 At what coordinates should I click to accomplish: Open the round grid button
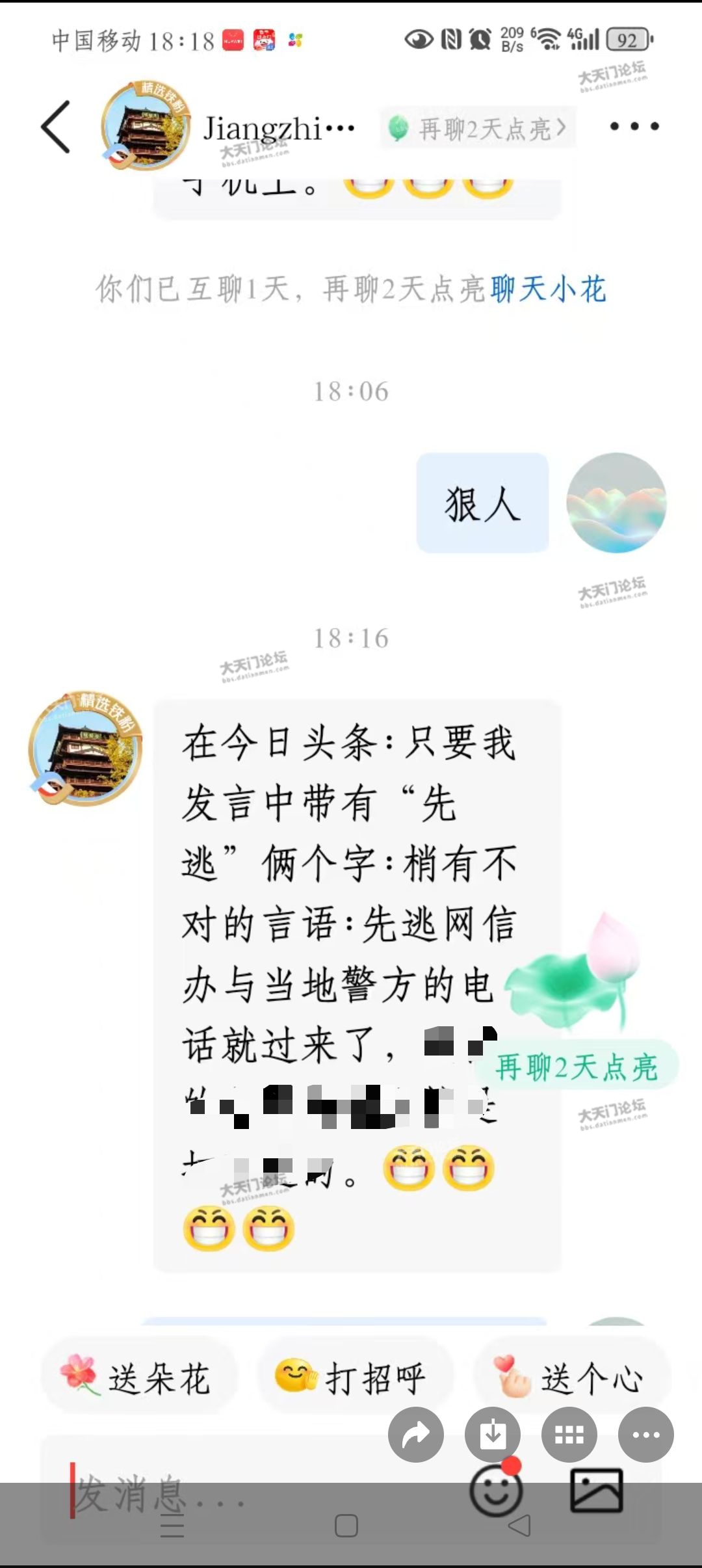coord(569,1435)
